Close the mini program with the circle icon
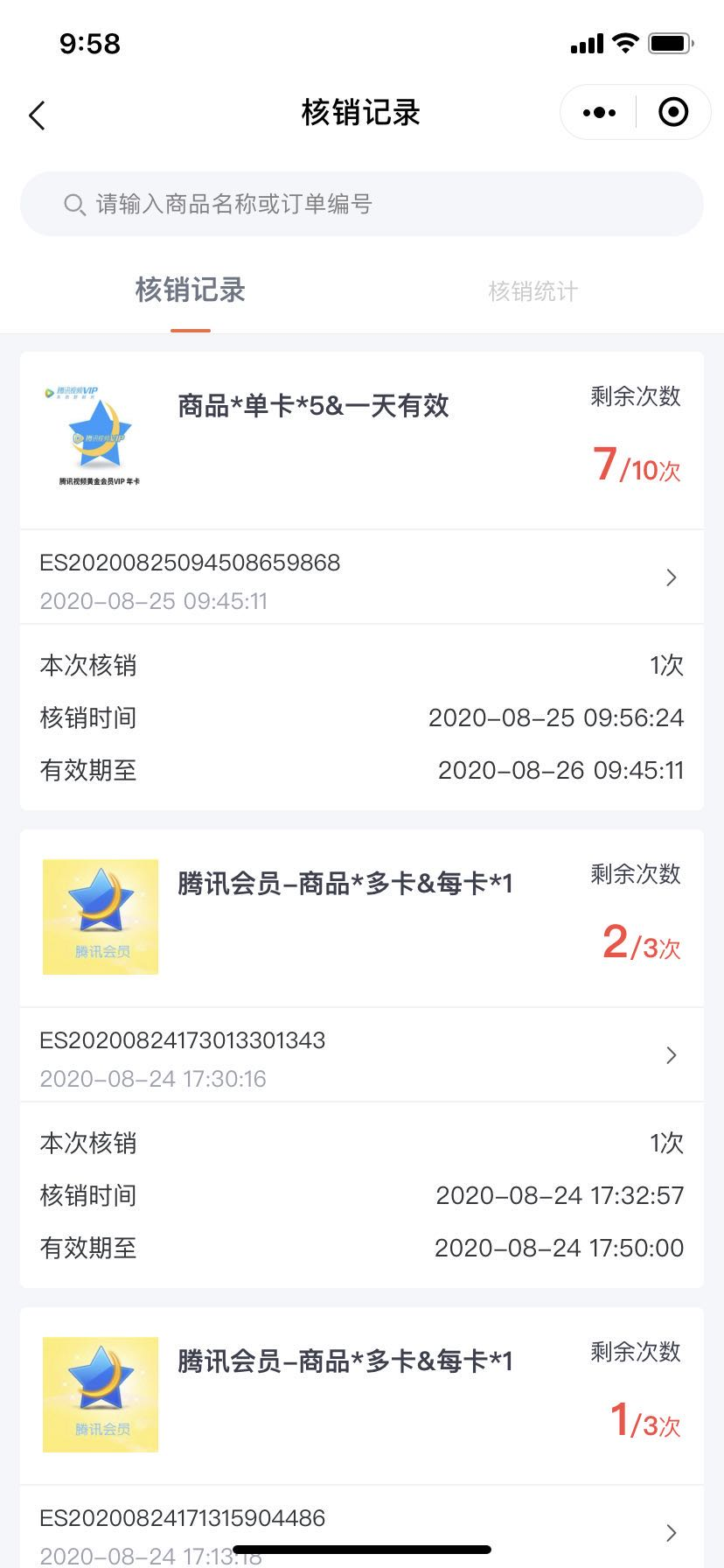This screenshot has width=724, height=1568. 672,113
